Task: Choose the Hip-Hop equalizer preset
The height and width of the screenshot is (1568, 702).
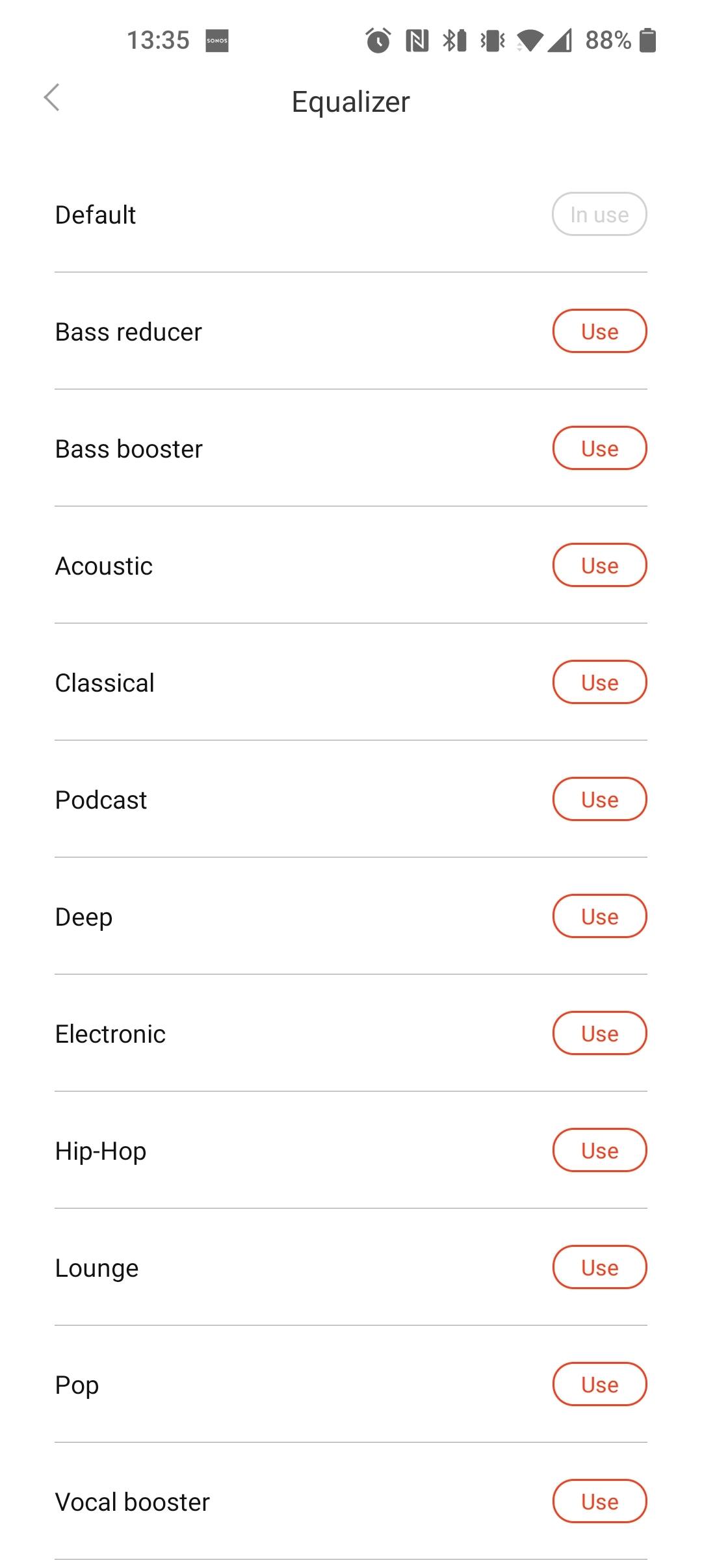Action: (x=599, y=1151)
